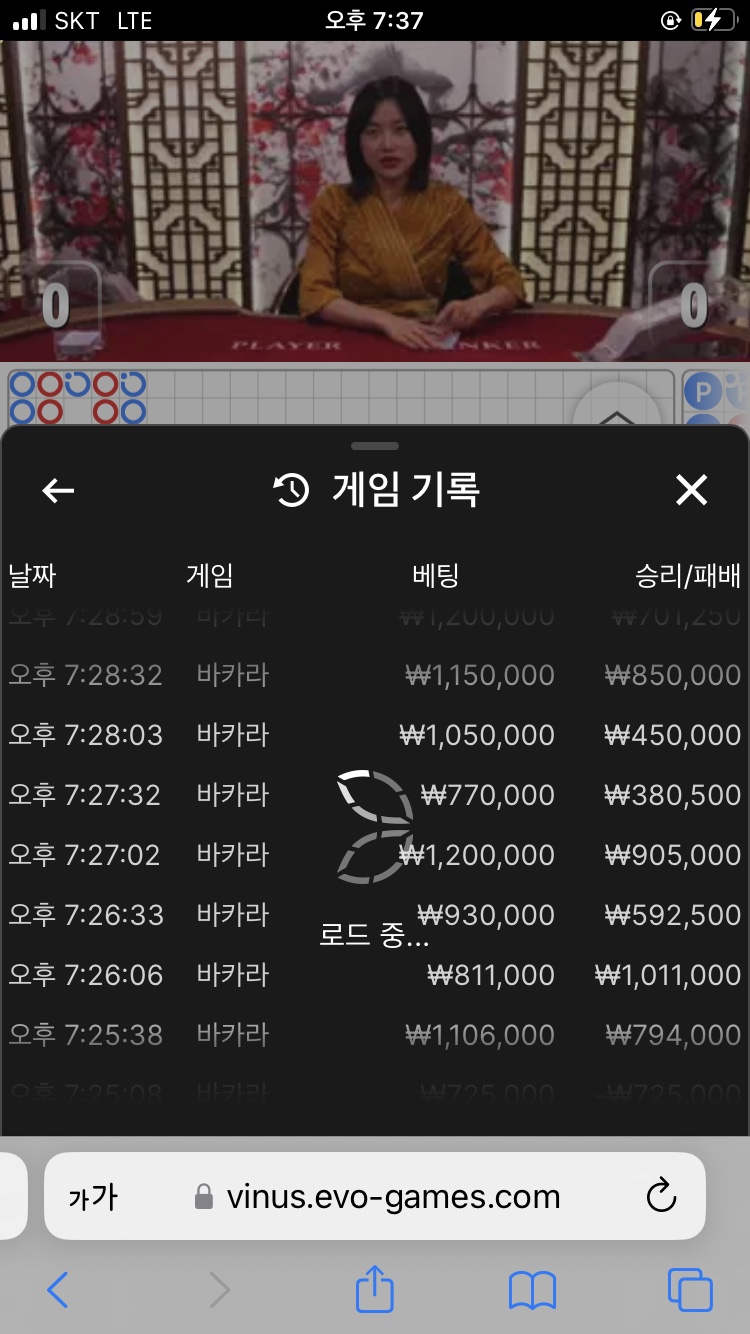Open the 가가 text size menu
The height and width of the screenshot is (1334, 750).
pyautogui.click(x=92, y=1197)
